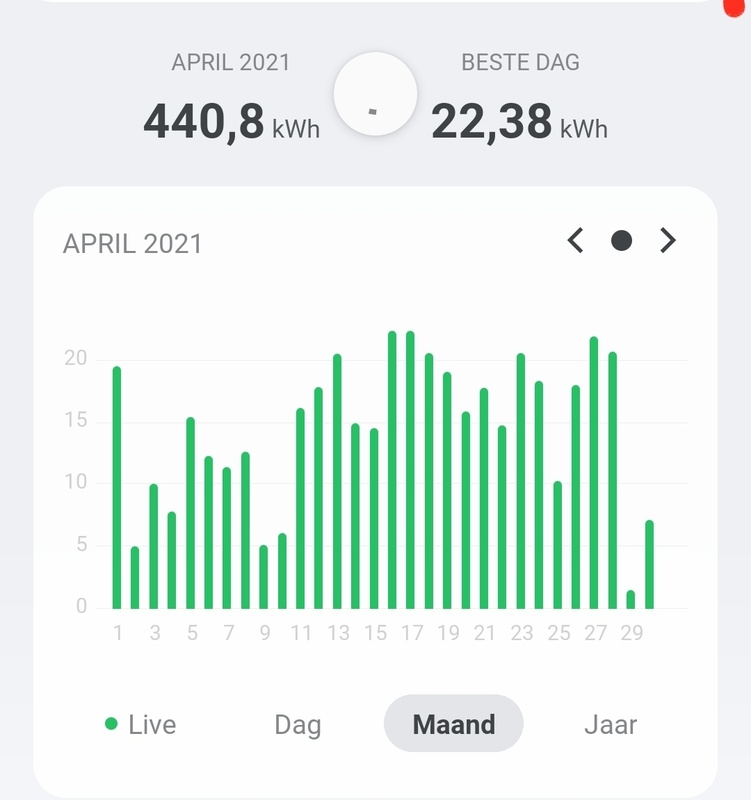This screenshot has height=800, width=751.
Task: Select the tallest bar around day 16
Action: [393, 470]
